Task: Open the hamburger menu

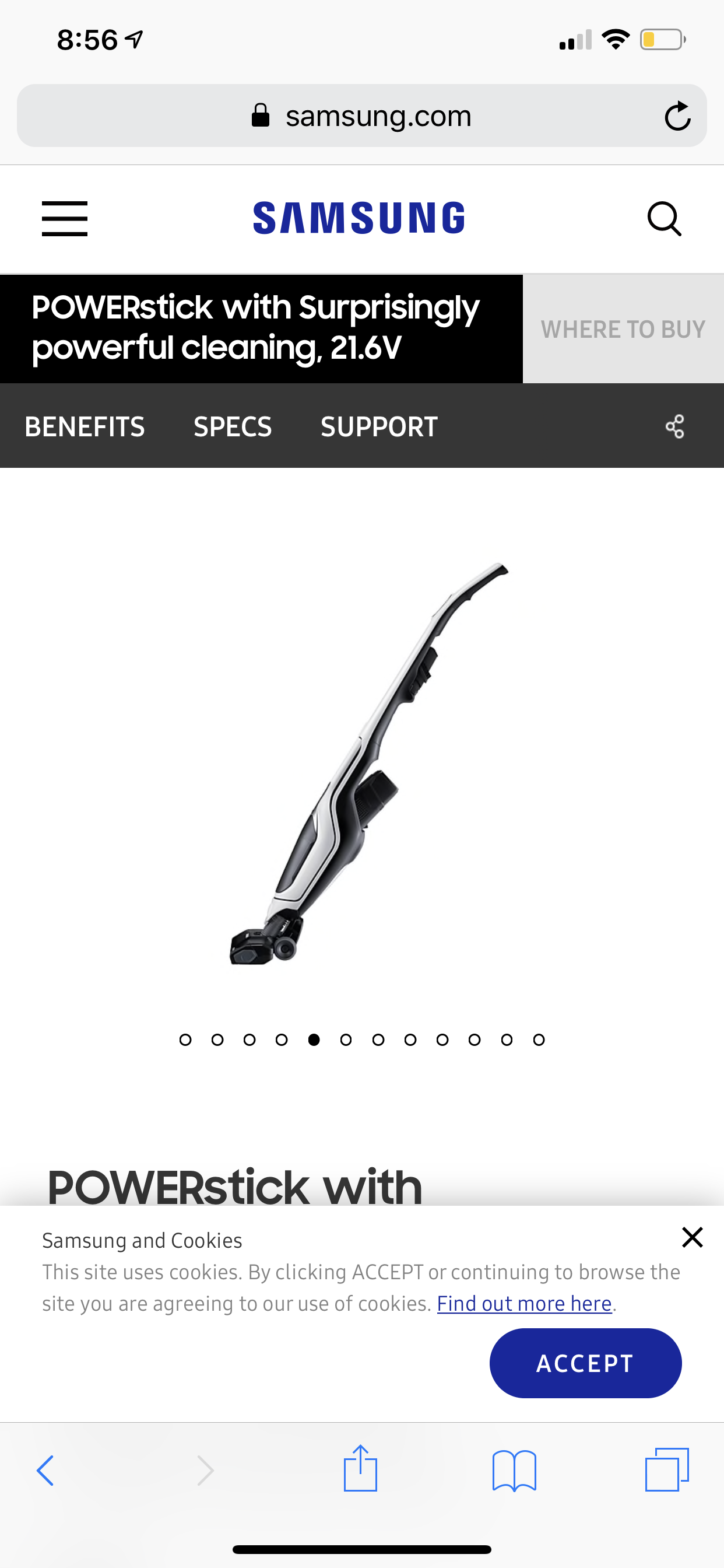Action: [65, 219]
